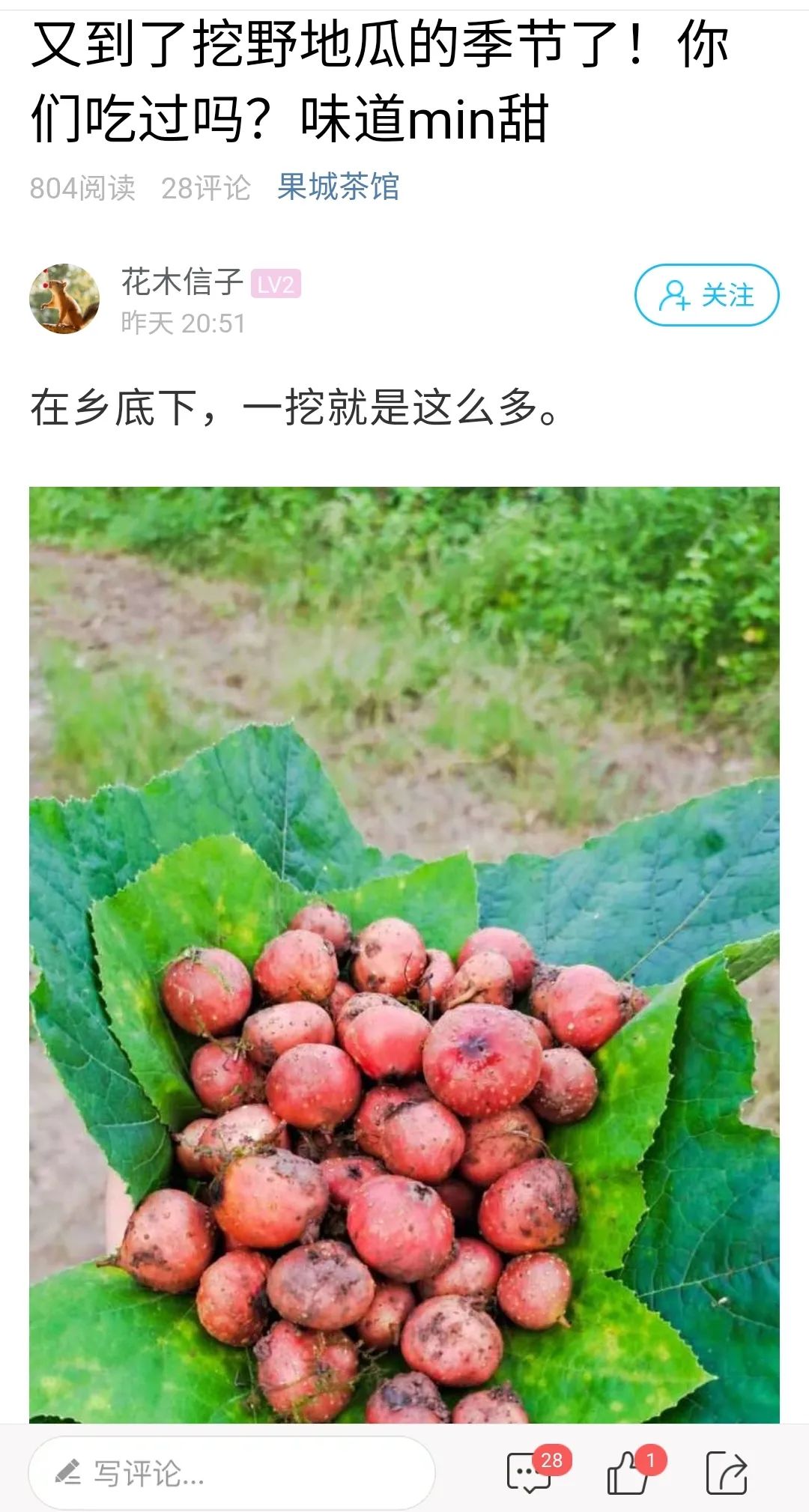Open 花木信子's profile avatar
This screenshot has width=809, height=1512.
(64, 298)
